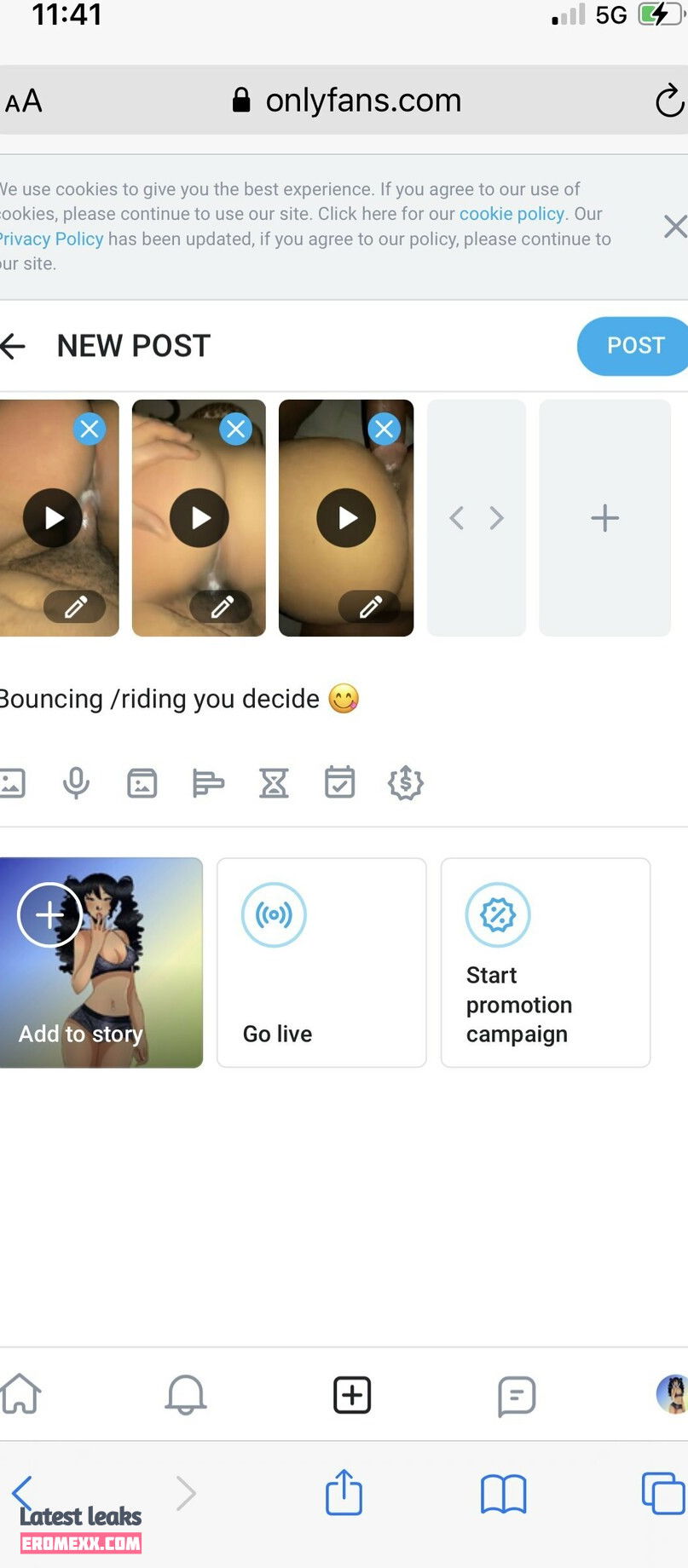688x1568 pixels.
Task: Dismiss the cookie notice banner
Action: click(x=674, y=226)
